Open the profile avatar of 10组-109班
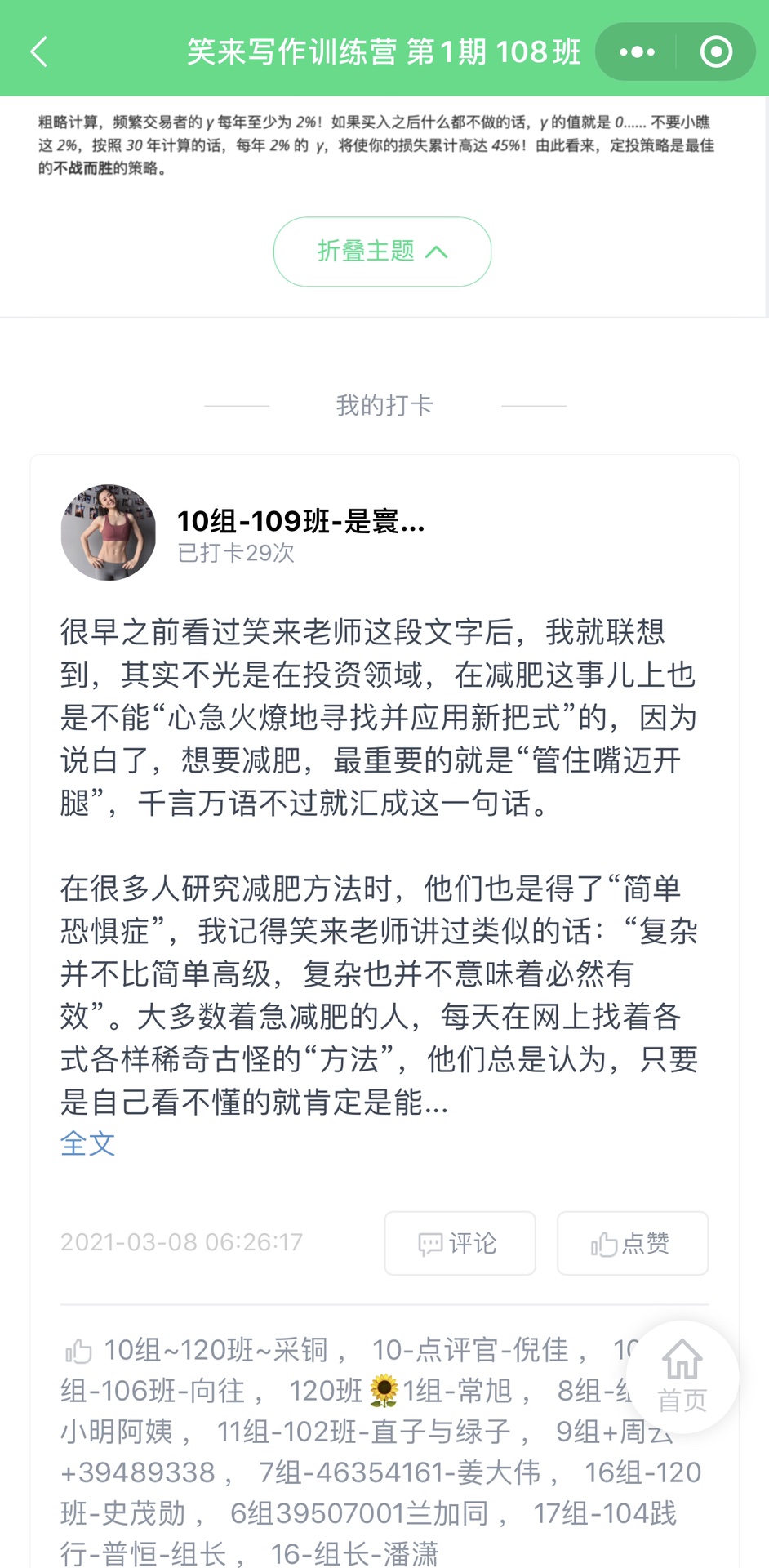The height and width of the screenshot is (1568, 769). tap(108, 532)
